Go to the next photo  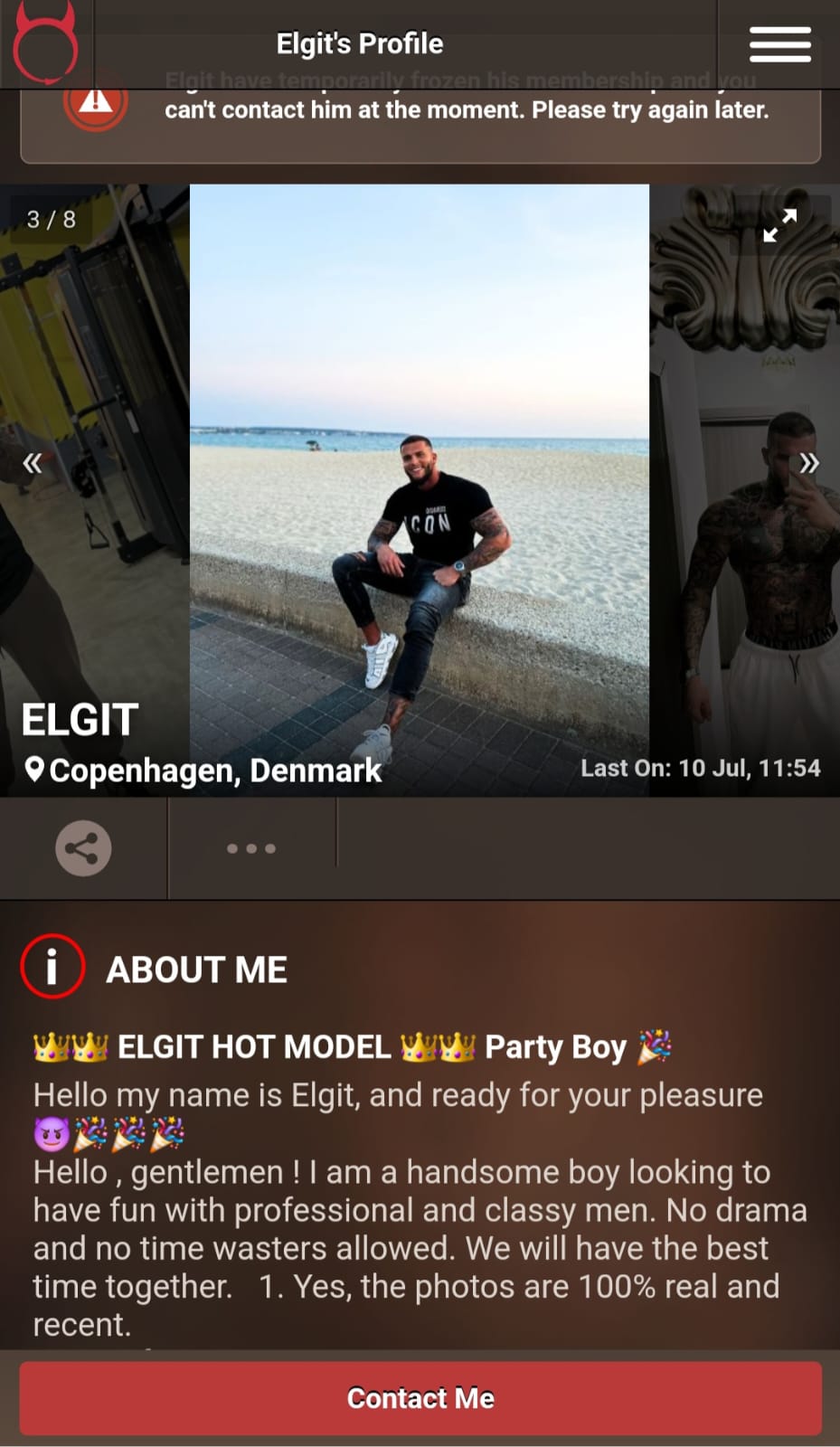pyautogui.click(x=808, y=464)
